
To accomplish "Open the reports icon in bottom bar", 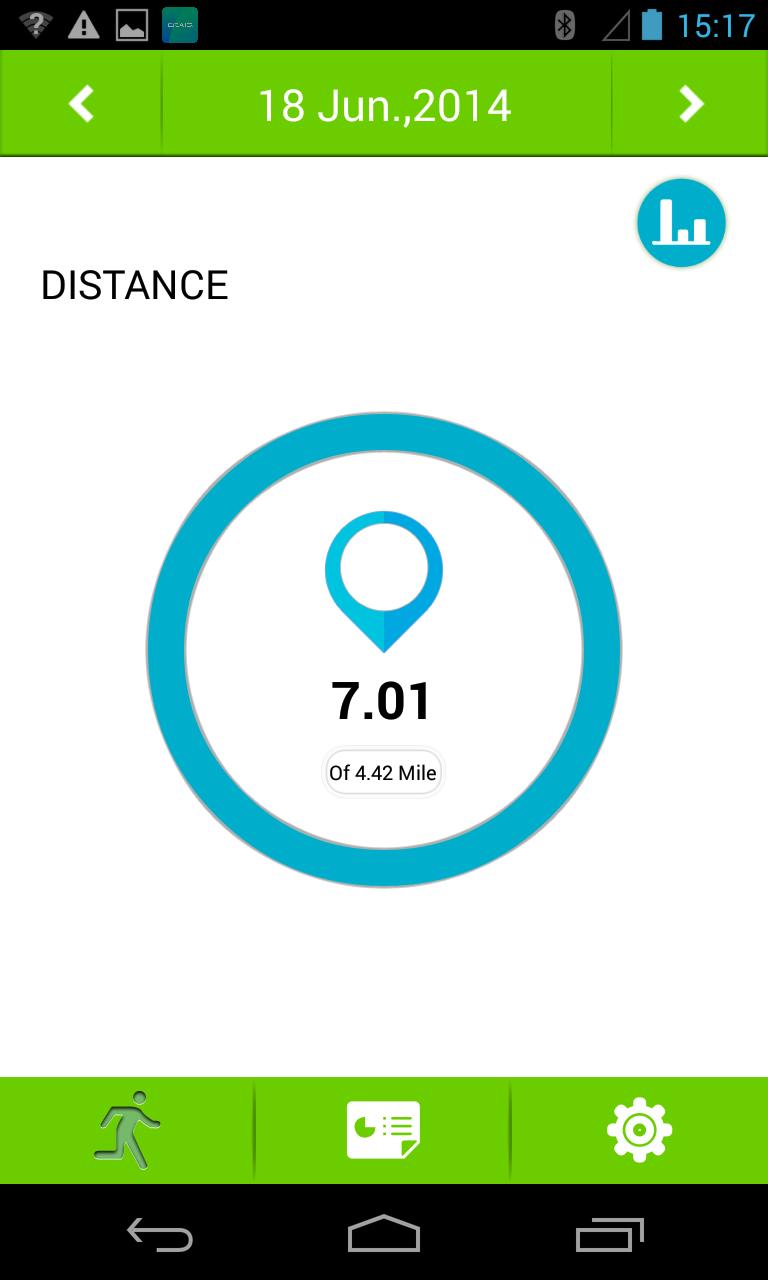I will [x=383, y=1130].
